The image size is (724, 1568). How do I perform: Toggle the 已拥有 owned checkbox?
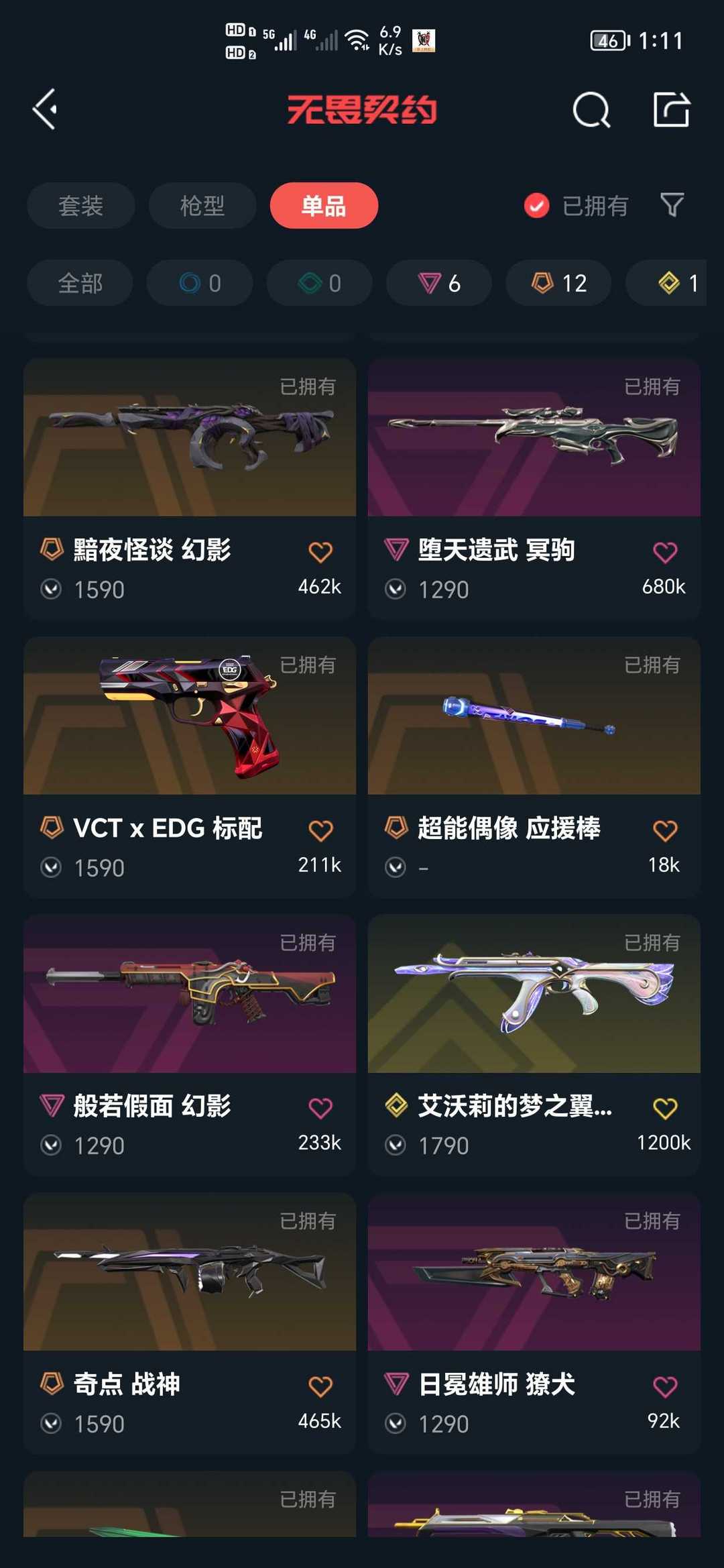[536, 205]
